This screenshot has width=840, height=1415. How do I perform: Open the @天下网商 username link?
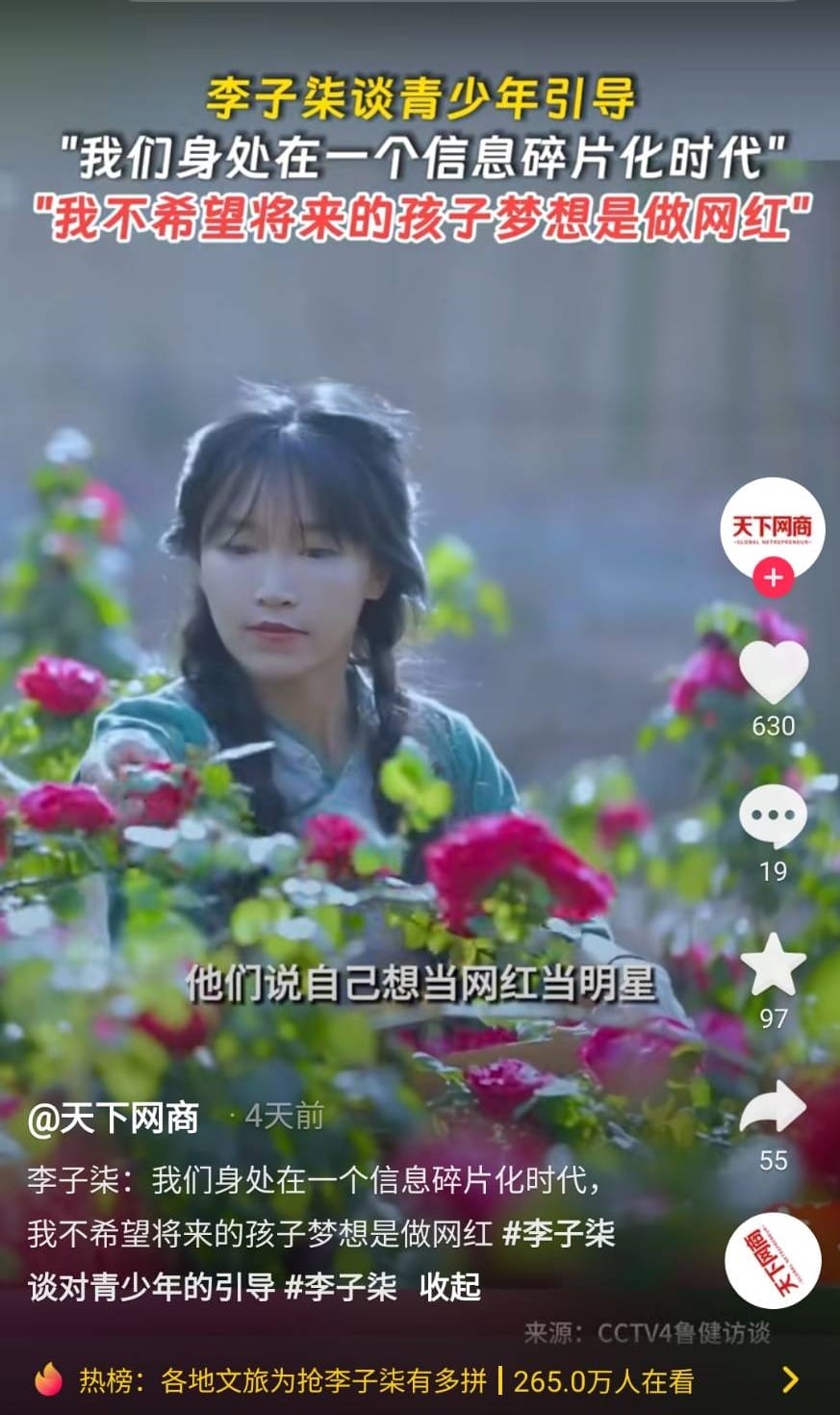pos(114,1118)
